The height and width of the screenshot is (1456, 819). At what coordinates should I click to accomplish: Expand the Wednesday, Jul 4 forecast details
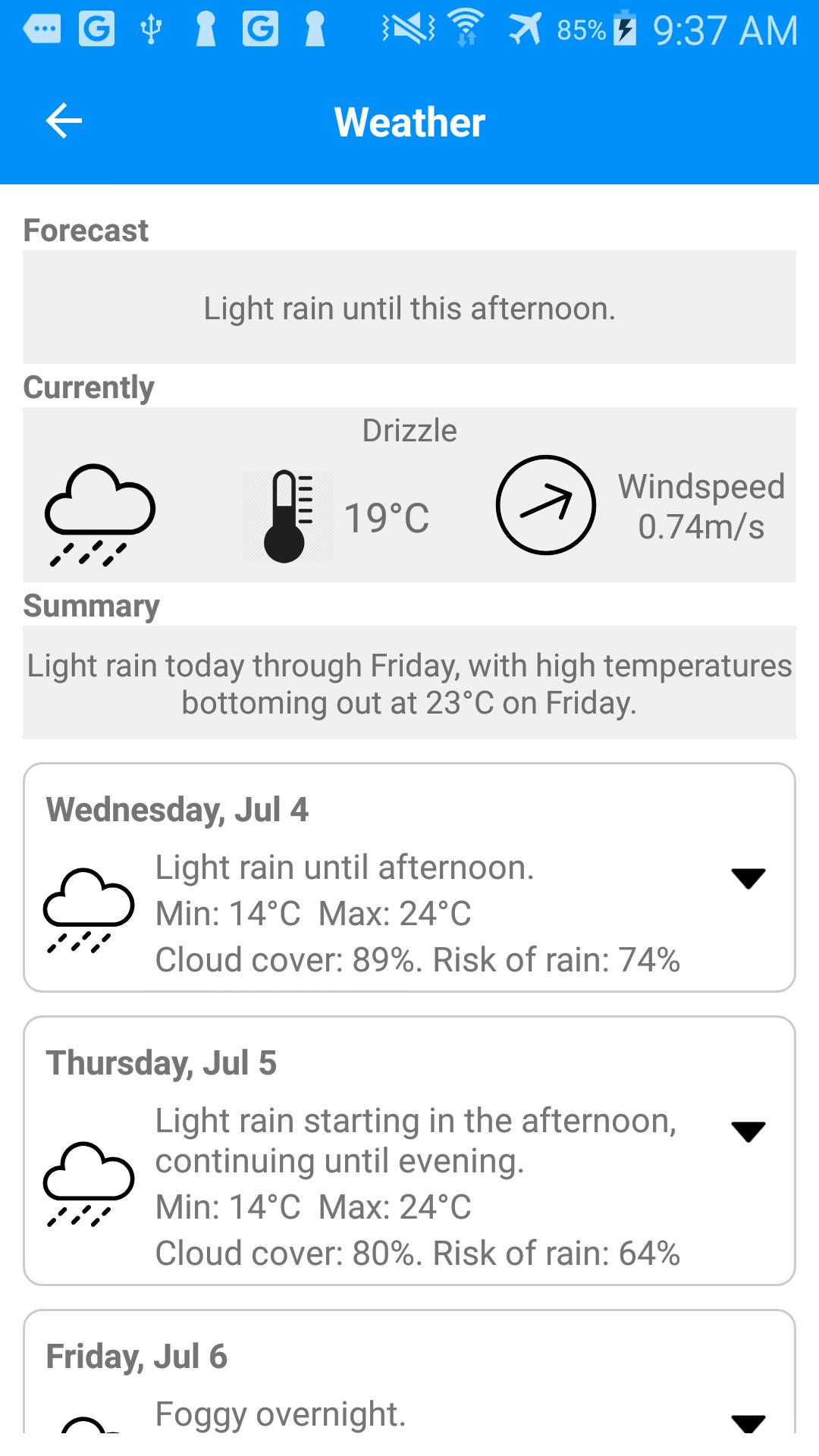(748, 878)
